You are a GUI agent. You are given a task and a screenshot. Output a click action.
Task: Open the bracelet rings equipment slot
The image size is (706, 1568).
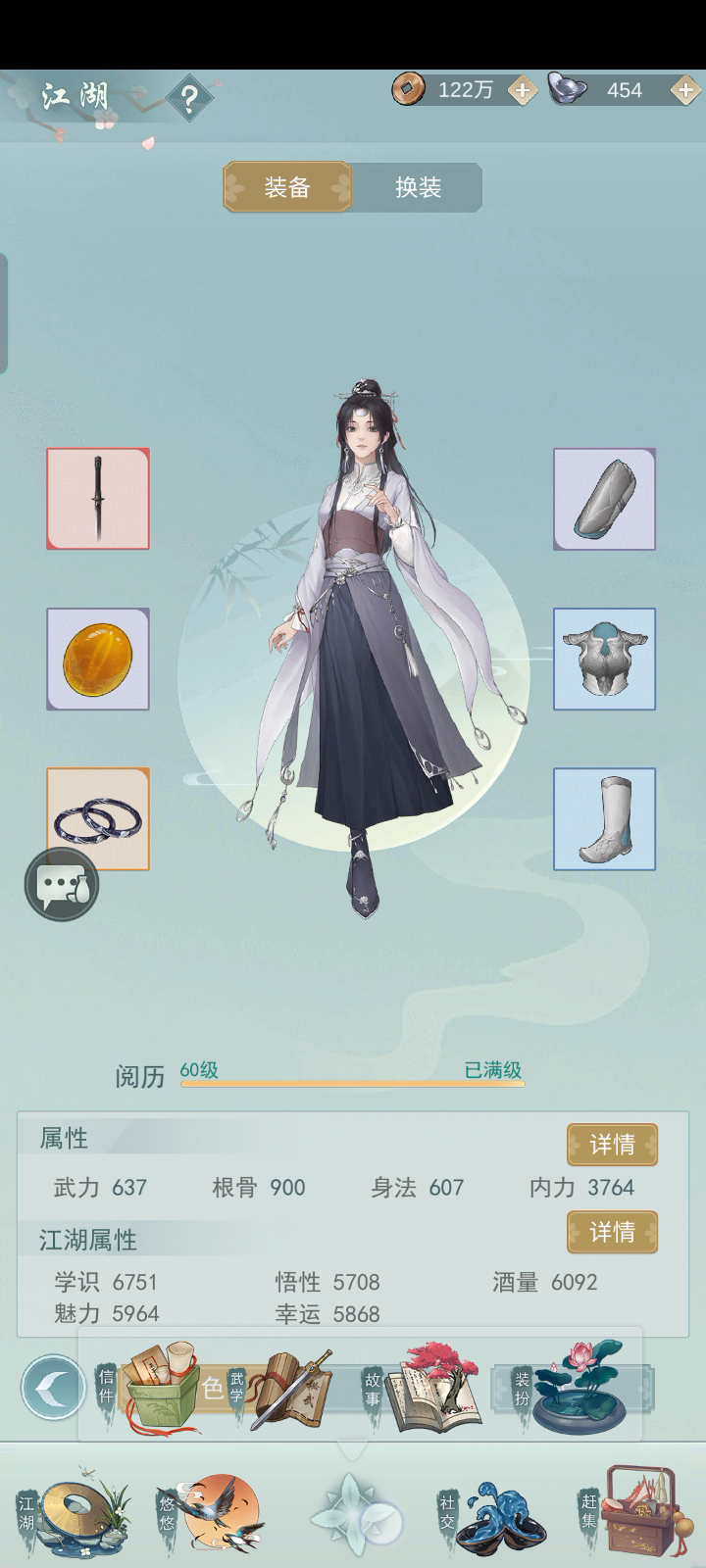point(98,819)
